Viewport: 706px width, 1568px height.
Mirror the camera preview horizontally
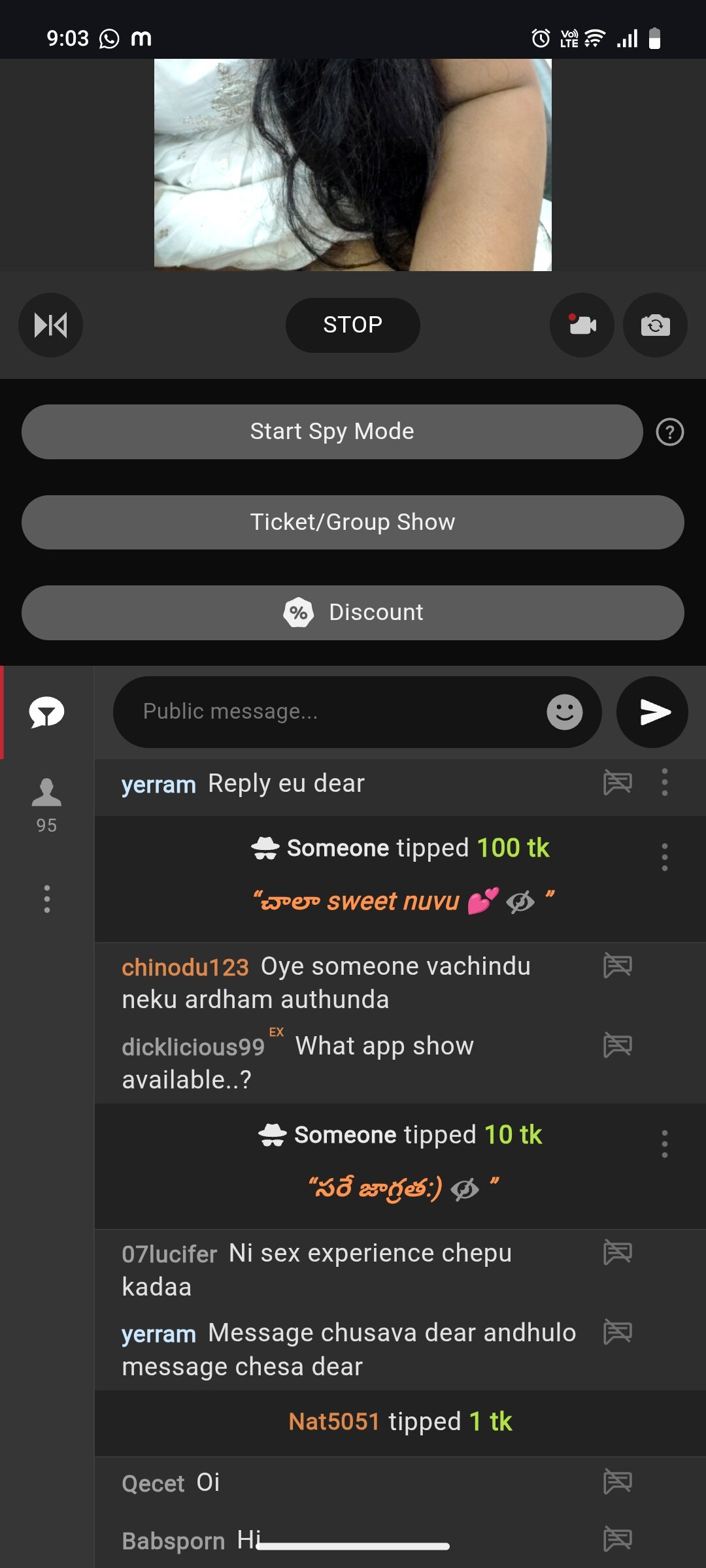point(50,325)
